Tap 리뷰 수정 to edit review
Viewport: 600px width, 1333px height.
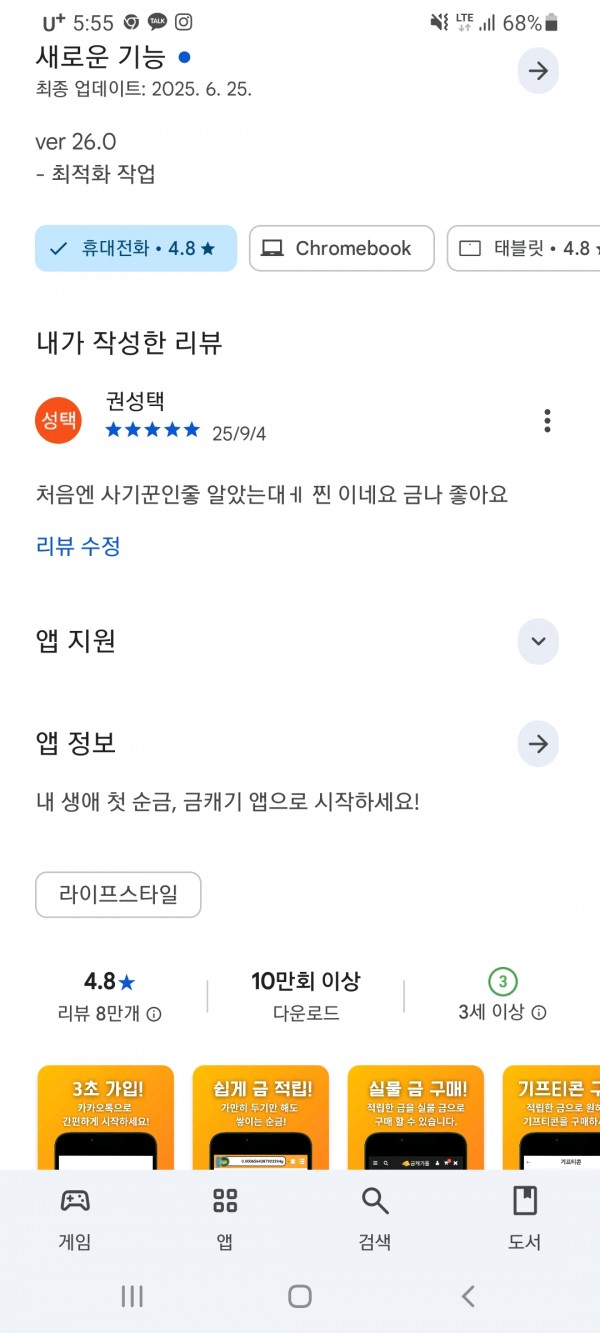pos(78,546)
